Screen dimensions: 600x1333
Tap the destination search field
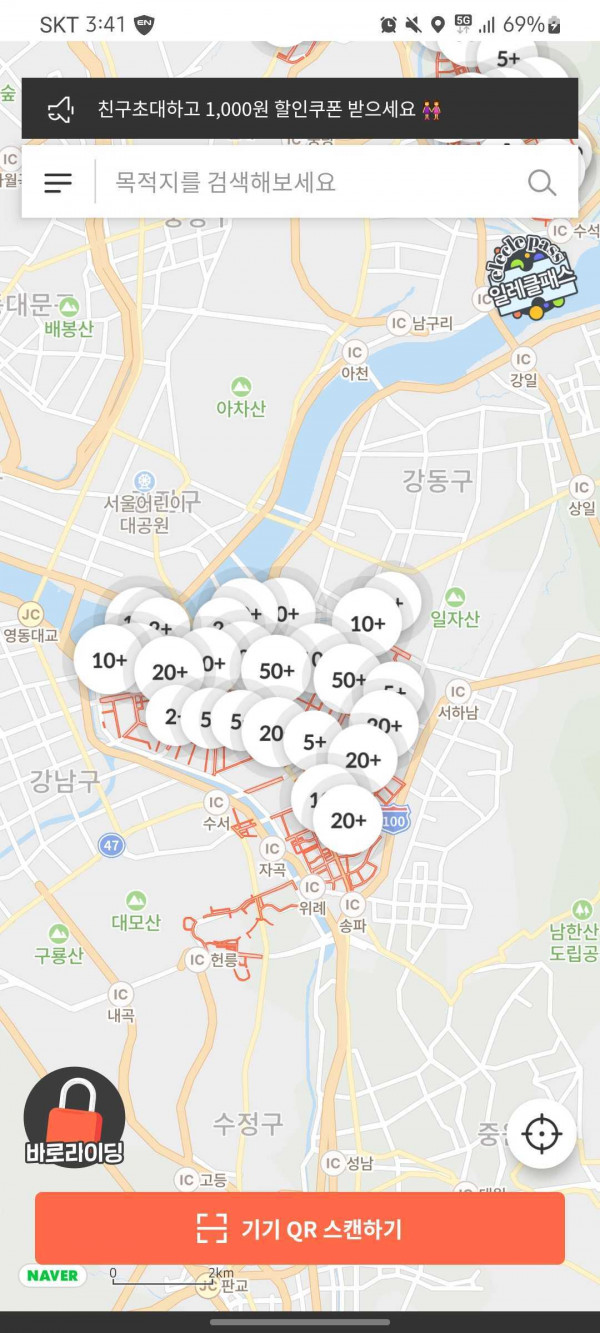pyautogui.click(x=310, y=182)
